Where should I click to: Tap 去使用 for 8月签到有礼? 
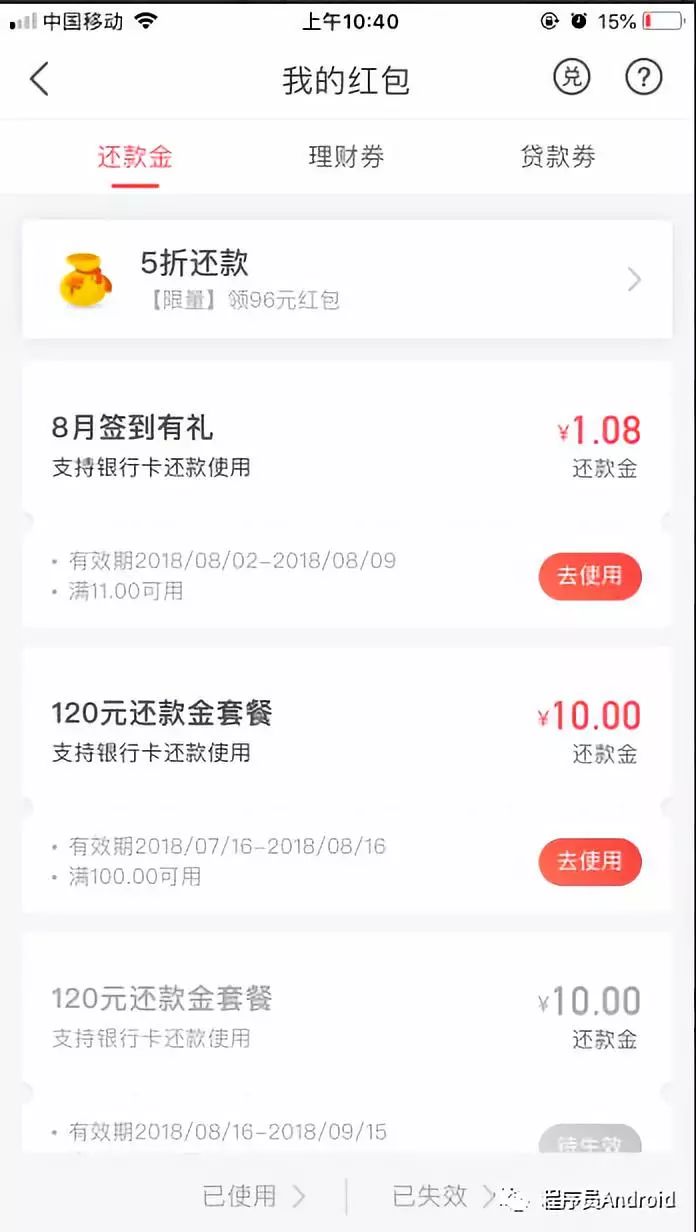click(x=590, y=576)
